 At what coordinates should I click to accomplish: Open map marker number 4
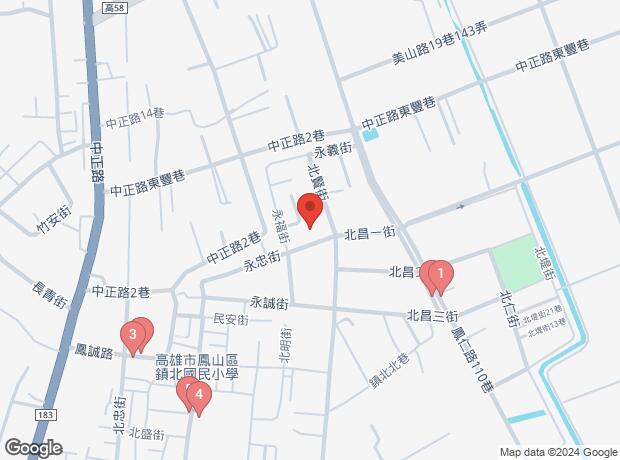[x=199, y=396]
